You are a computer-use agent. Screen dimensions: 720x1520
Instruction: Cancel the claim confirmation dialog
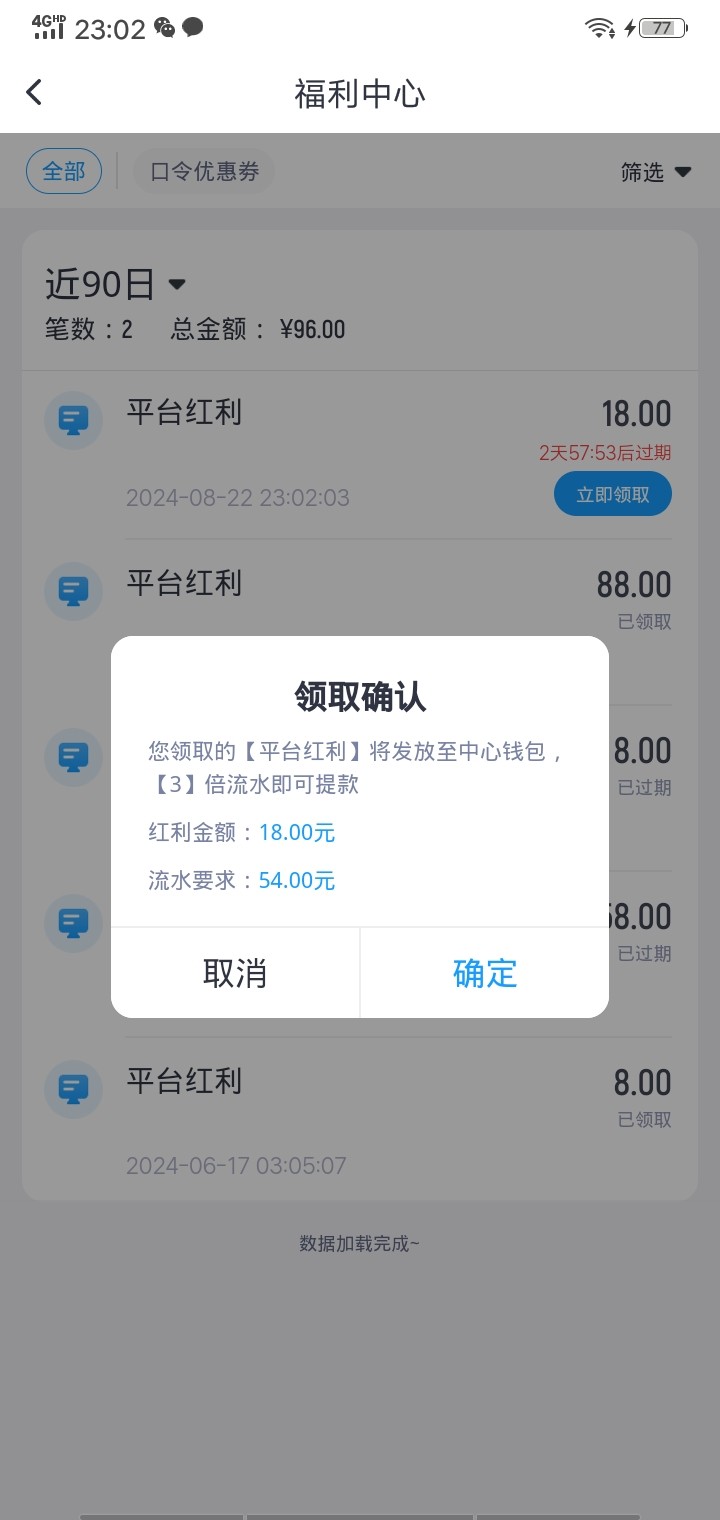click(235, 973)
